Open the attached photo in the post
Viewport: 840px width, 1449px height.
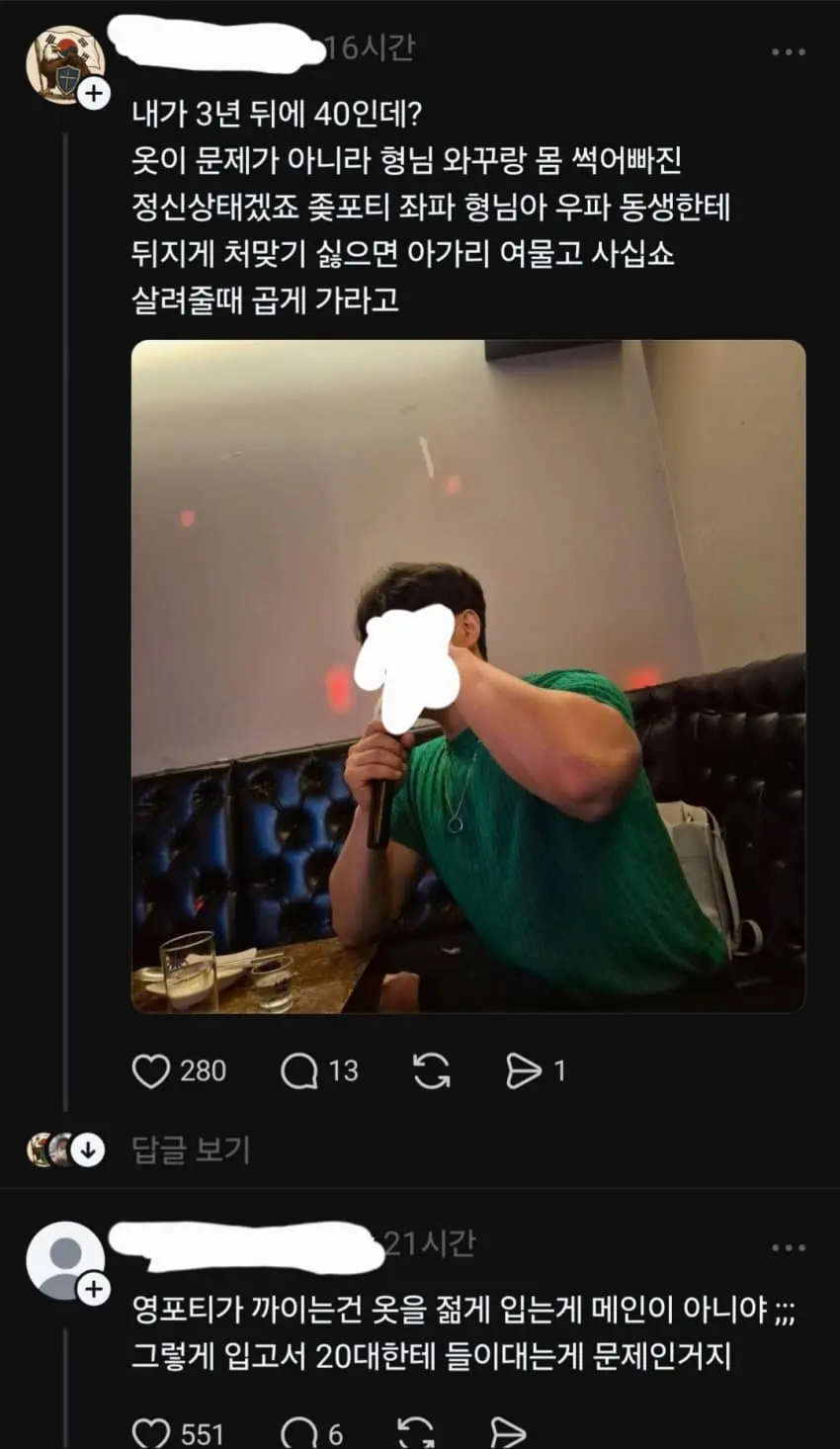click(x=467, y=676)
